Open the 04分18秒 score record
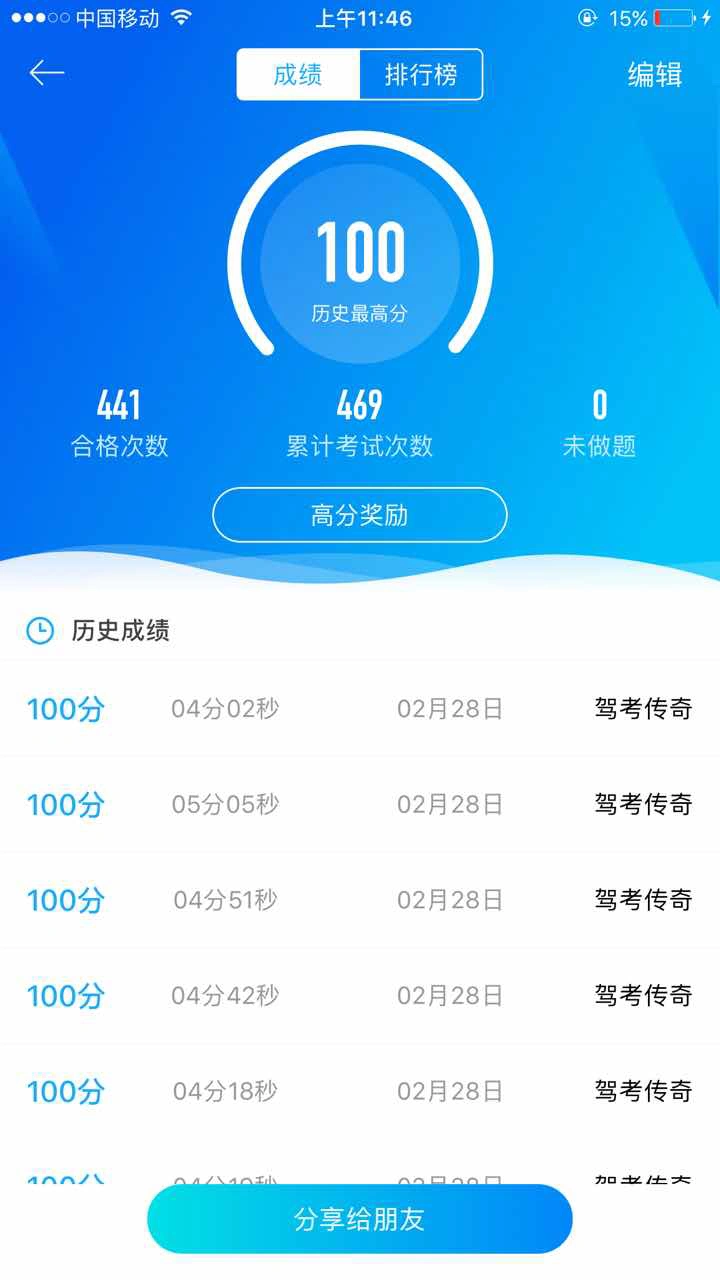Screen dimensions: 720x1280 pyautogui.click(x=360, y=1091)
